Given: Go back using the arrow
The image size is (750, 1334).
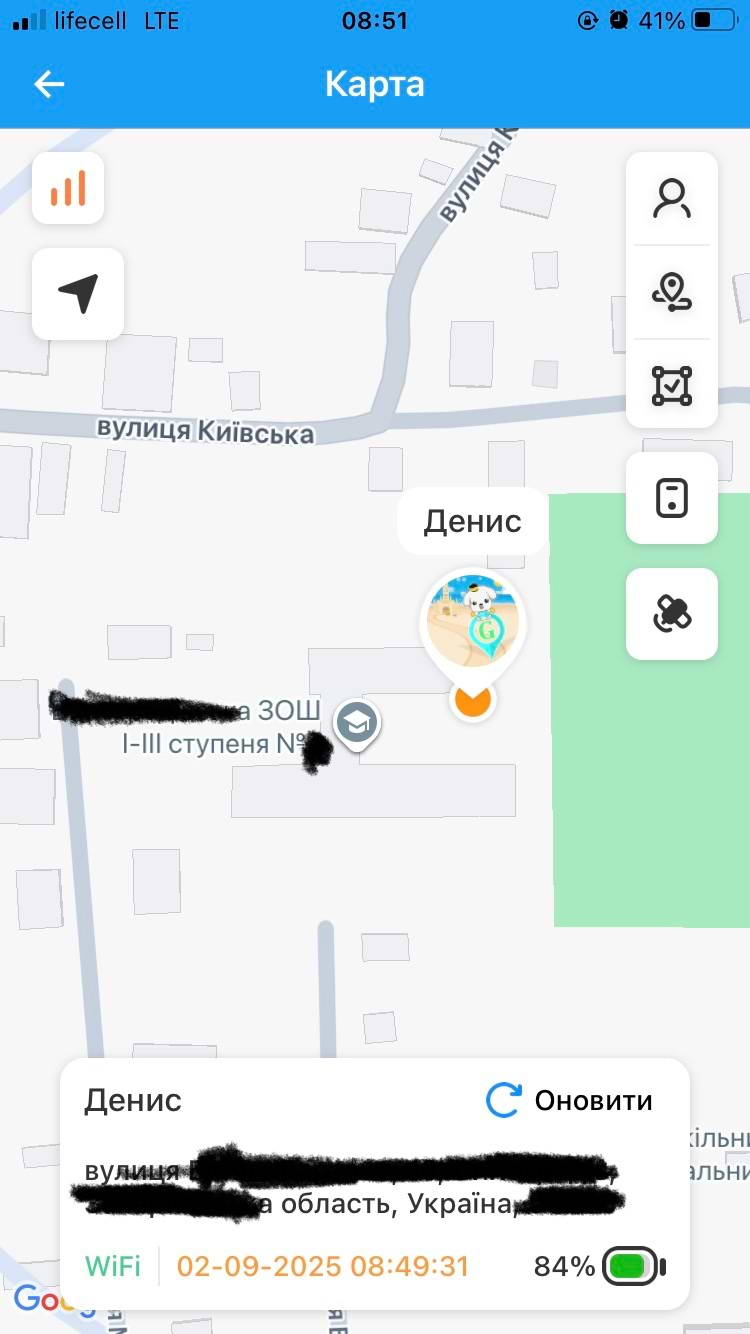Looking at the screenshot, I should point(48,85).
